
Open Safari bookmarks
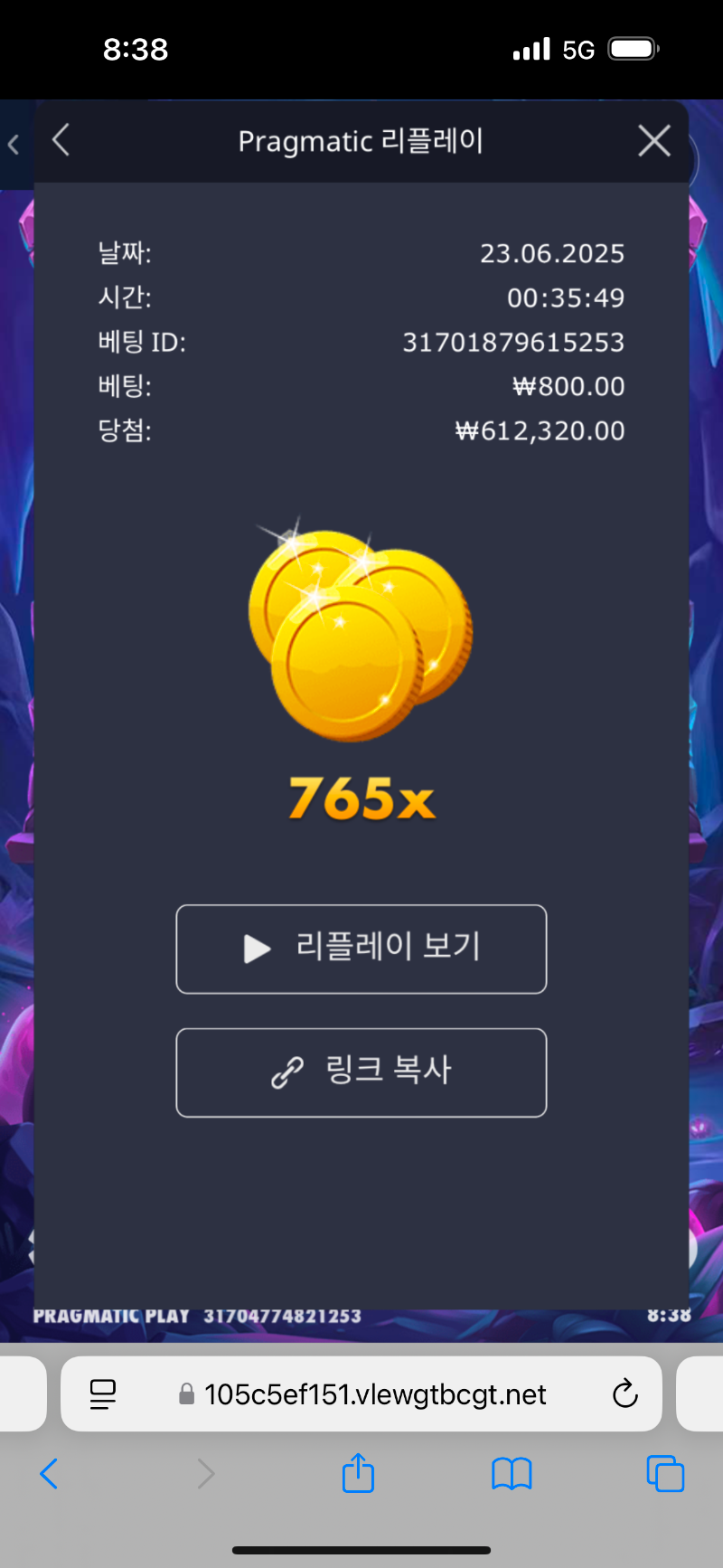(512, 1473)
